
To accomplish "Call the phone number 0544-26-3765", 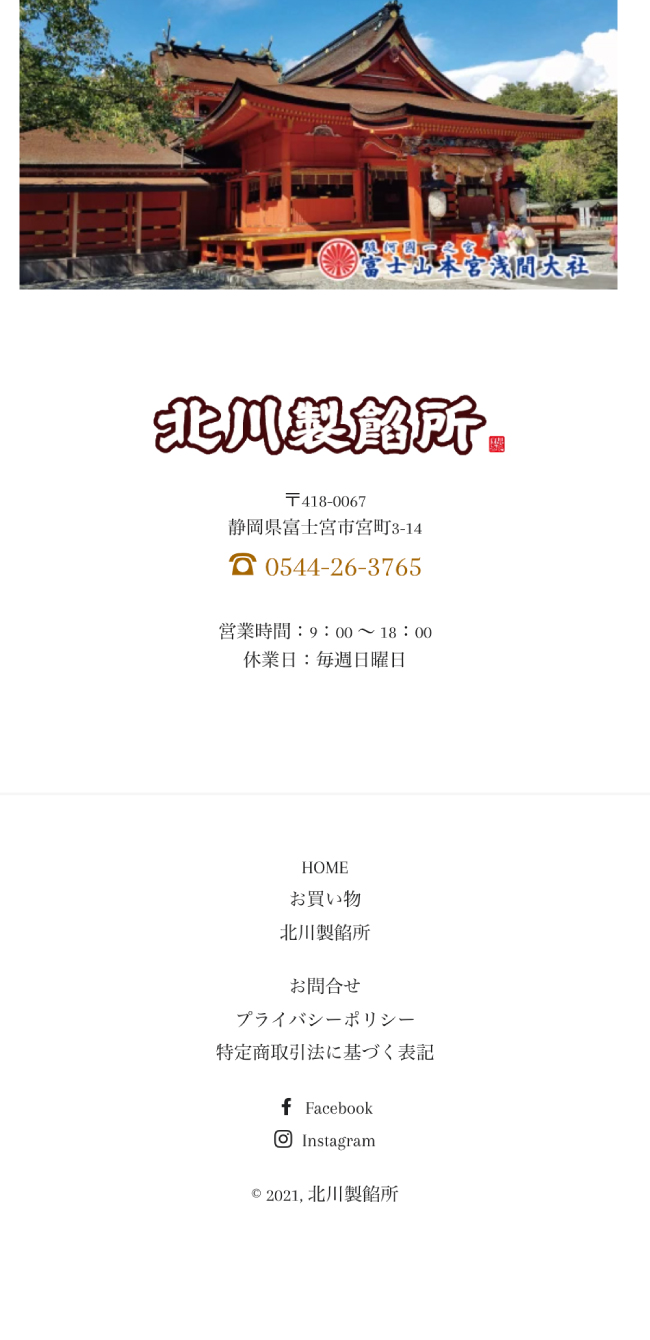I will (x=342, y=567).
